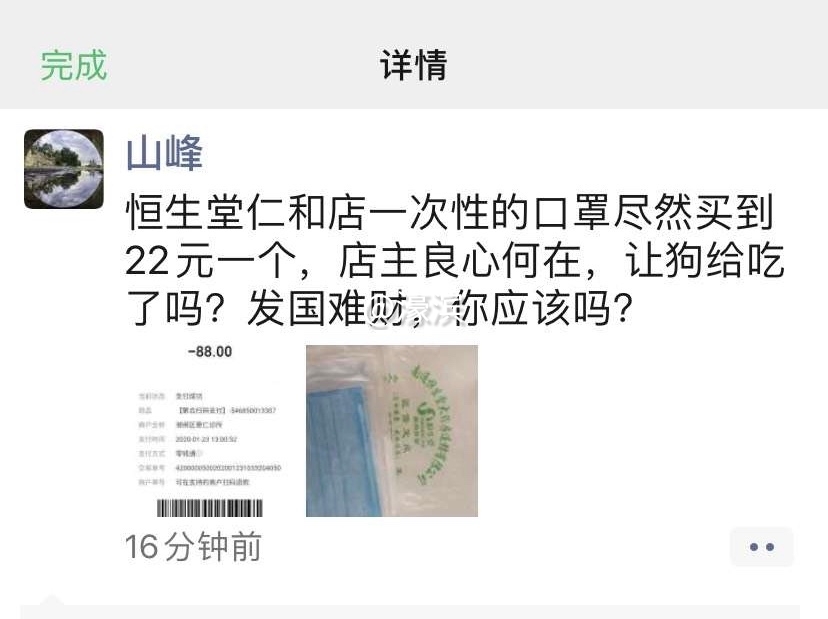
Task: Open 山峰's profile avatar
Action: 64,169
